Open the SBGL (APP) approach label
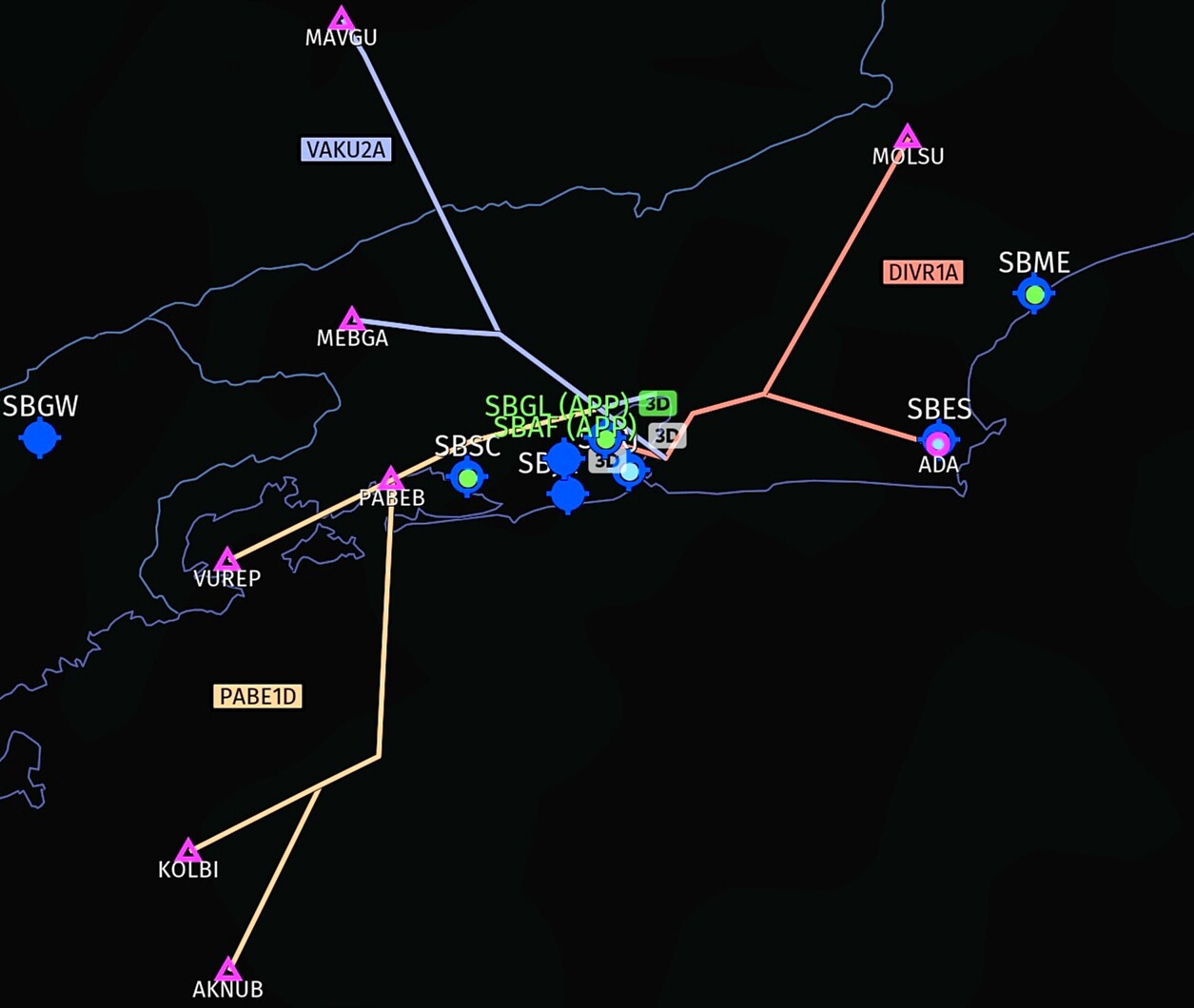Viewport: 1194px width, 1008px height. click(x=556, y=406)
